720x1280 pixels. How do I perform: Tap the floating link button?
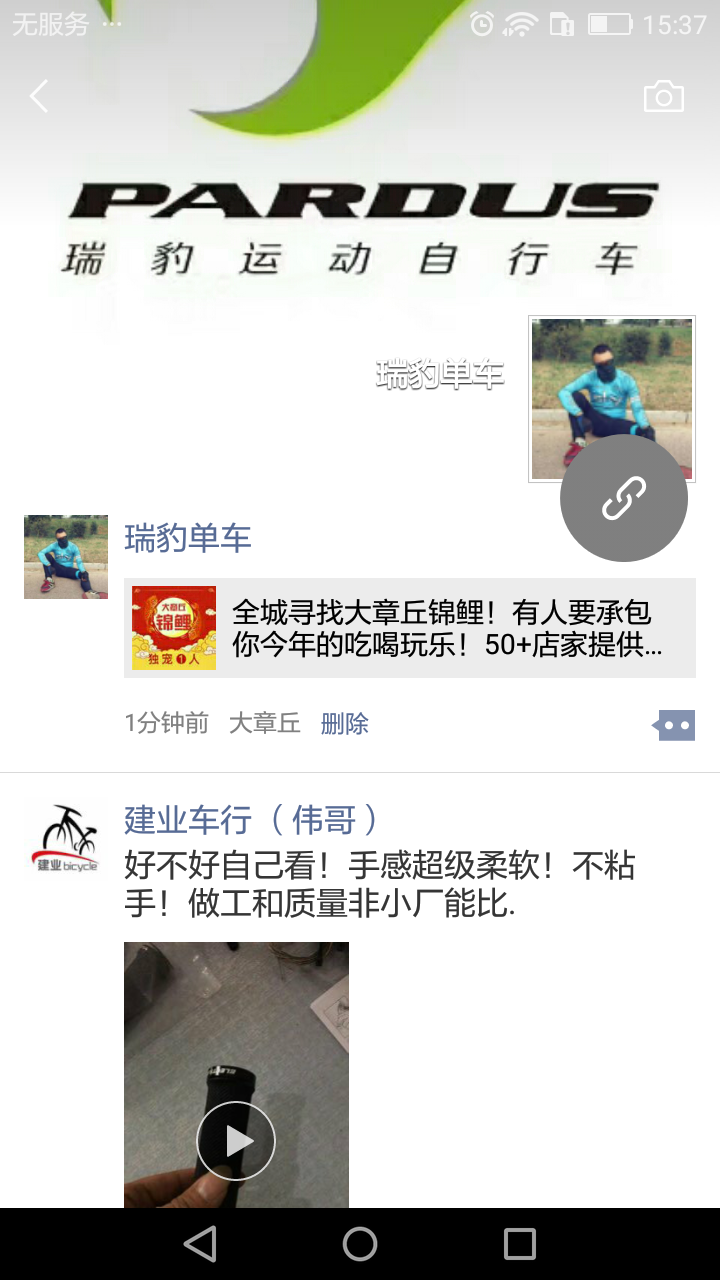coord(624,498)
